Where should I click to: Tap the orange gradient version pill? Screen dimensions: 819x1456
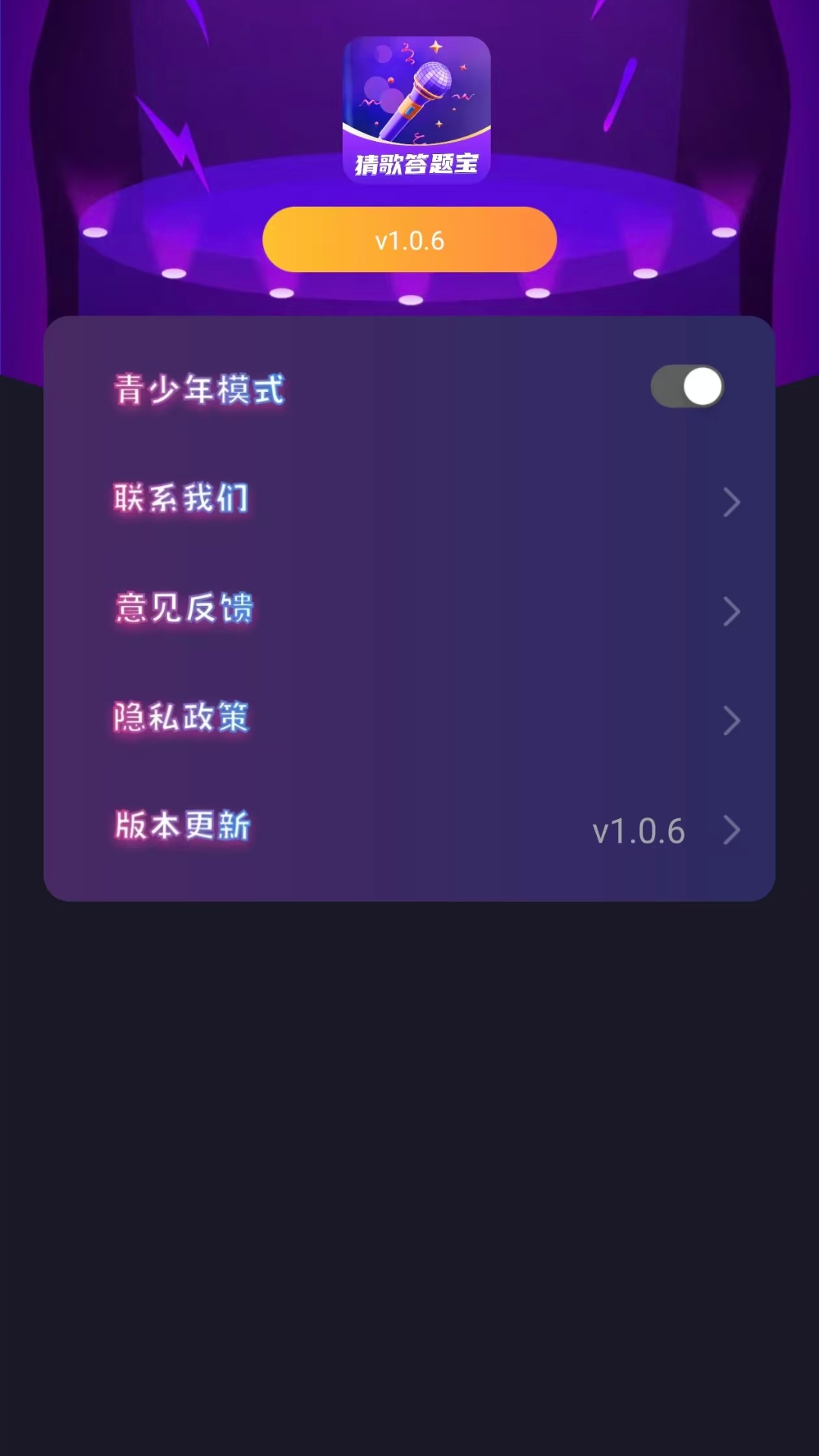tap(409, 239)
